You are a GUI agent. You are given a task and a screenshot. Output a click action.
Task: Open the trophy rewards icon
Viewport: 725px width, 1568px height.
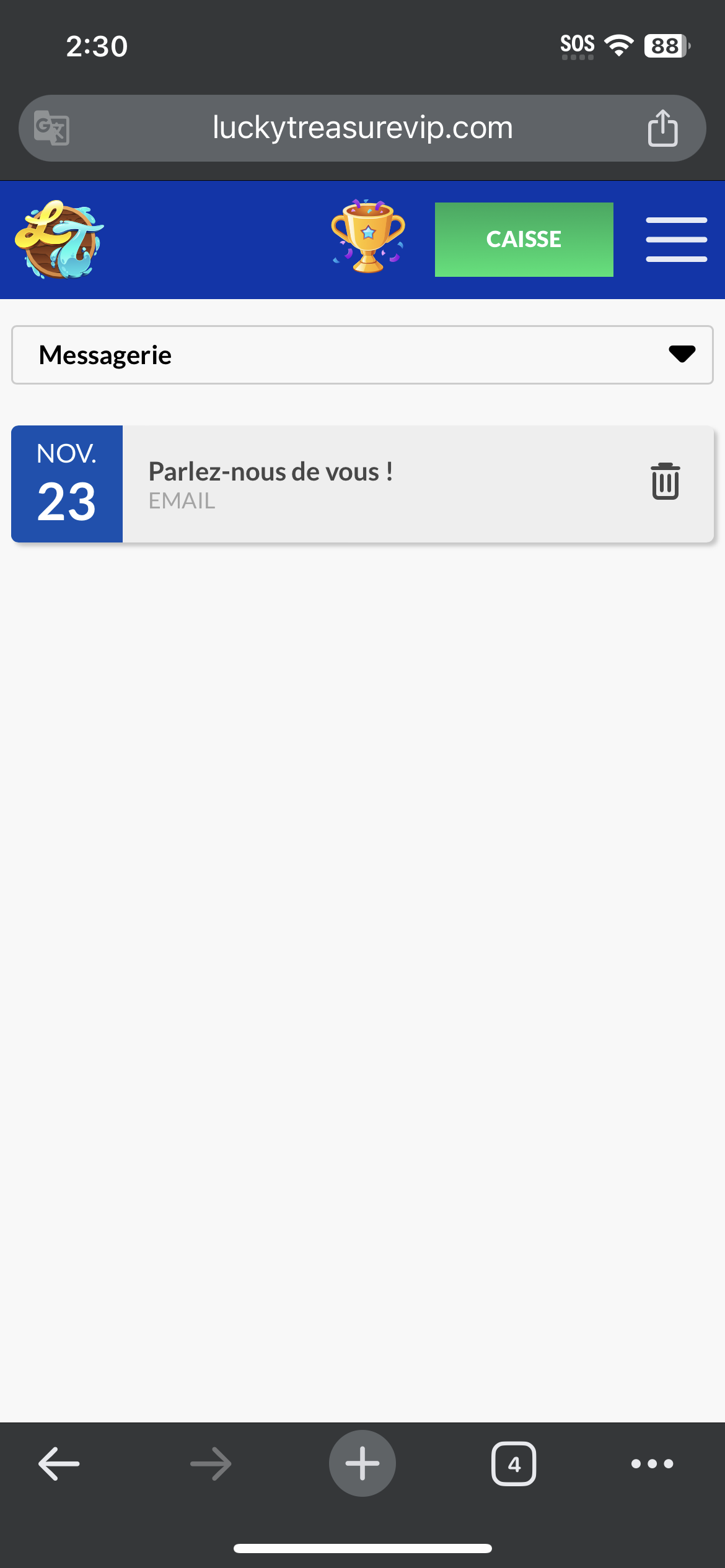368,237
